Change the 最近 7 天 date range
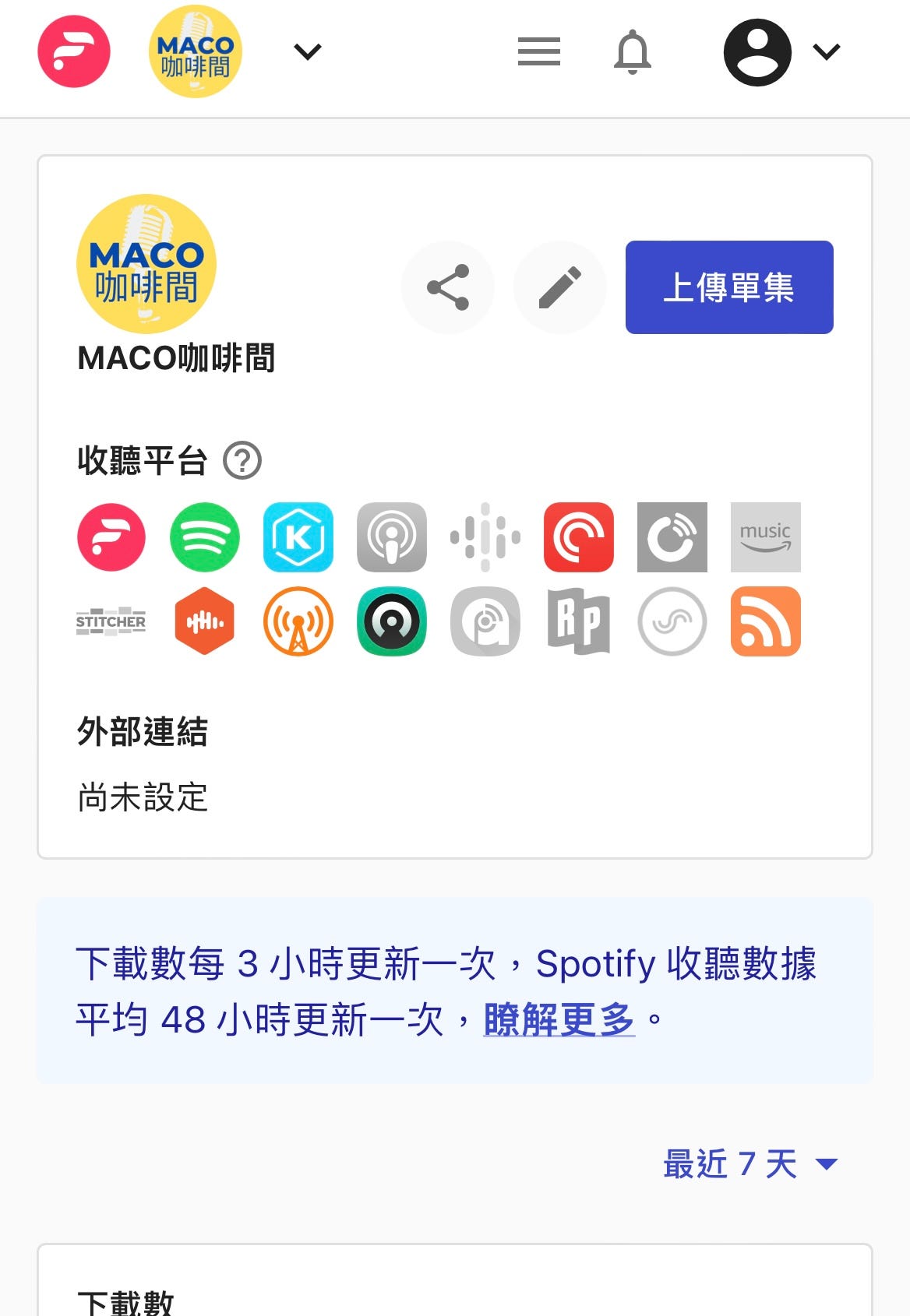Image resolution: width=910 pixels, height=1316 pixels. point(750,1164)
